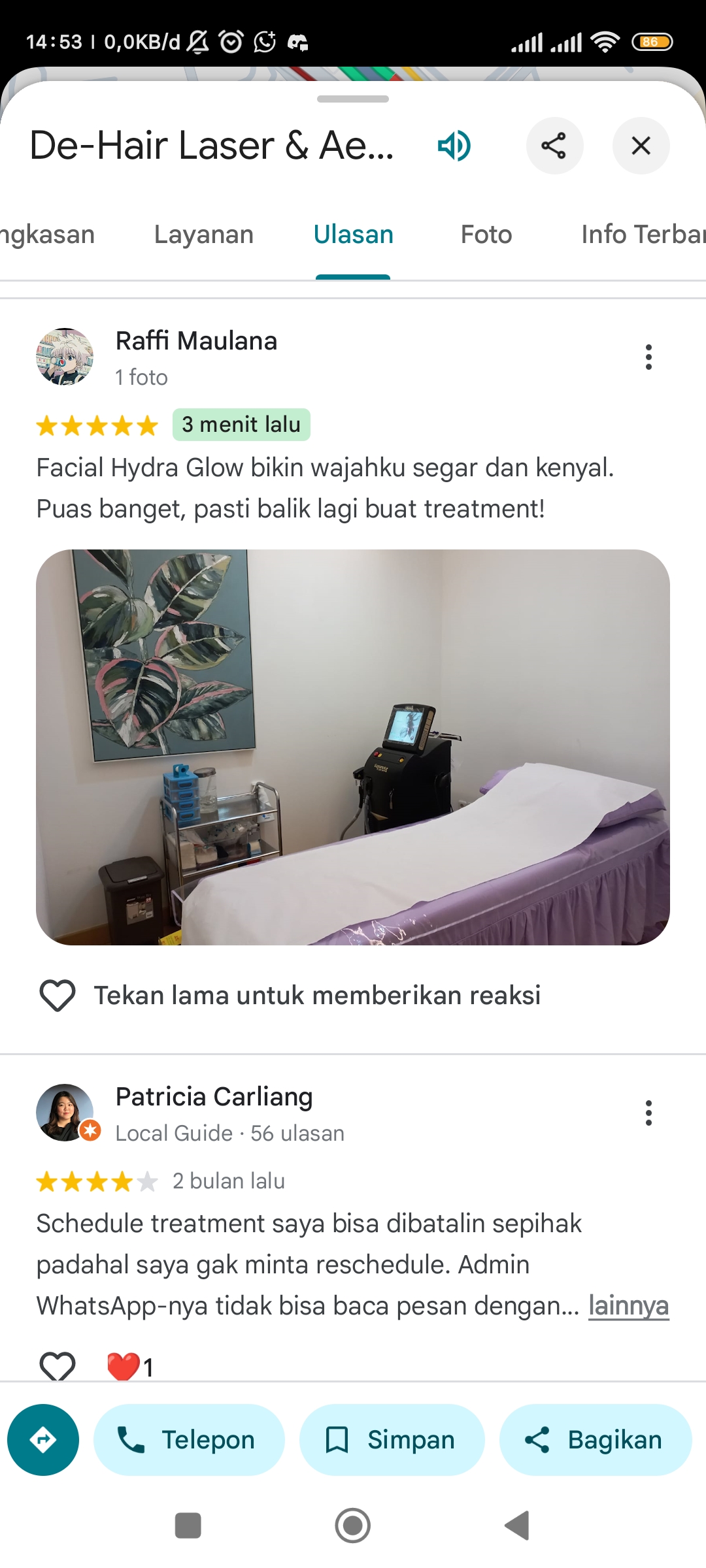Like Patricia Carliang's review with the heart
Image resolution: width=706 pixels, height=1568 pixels.
click(58, 1365)
